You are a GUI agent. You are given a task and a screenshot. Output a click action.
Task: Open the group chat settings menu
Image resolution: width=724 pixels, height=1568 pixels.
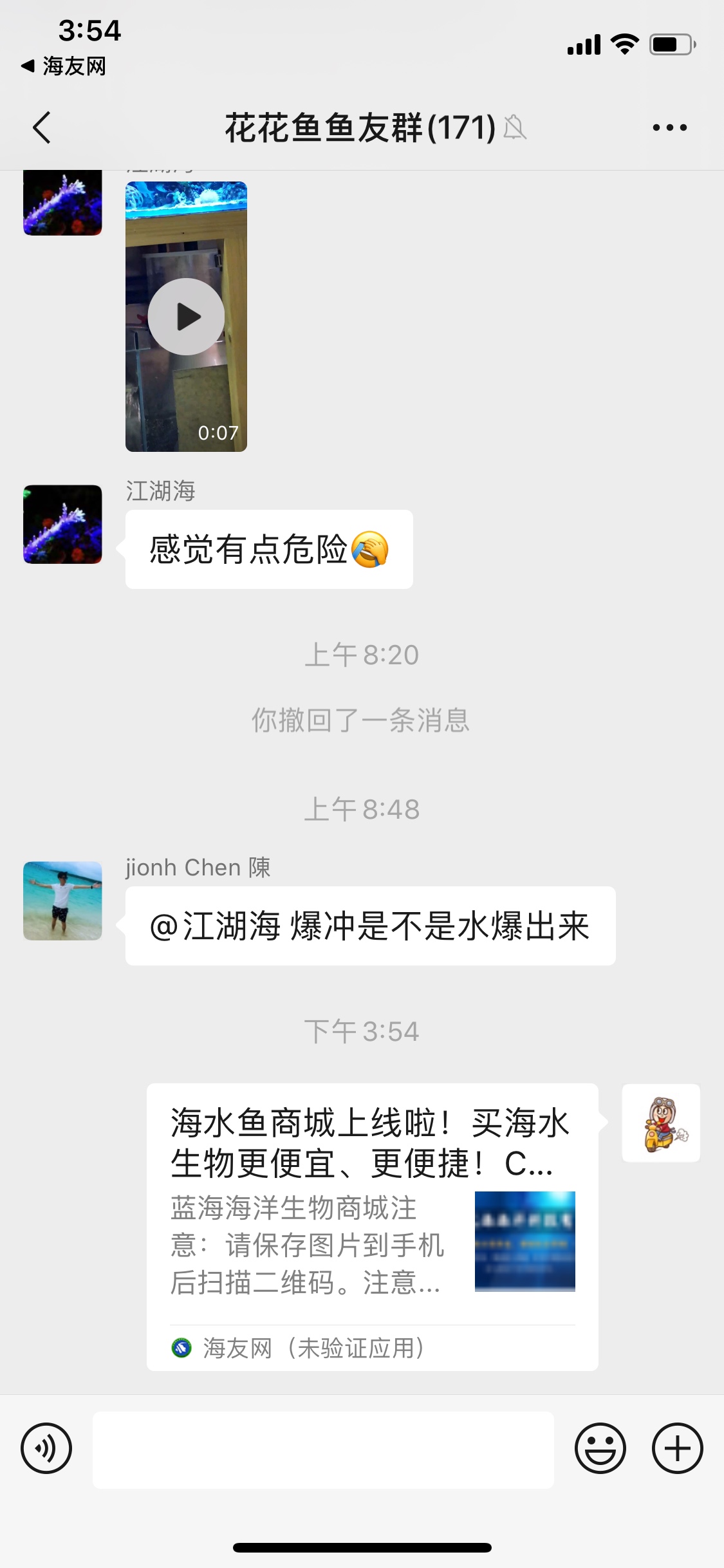669,127
